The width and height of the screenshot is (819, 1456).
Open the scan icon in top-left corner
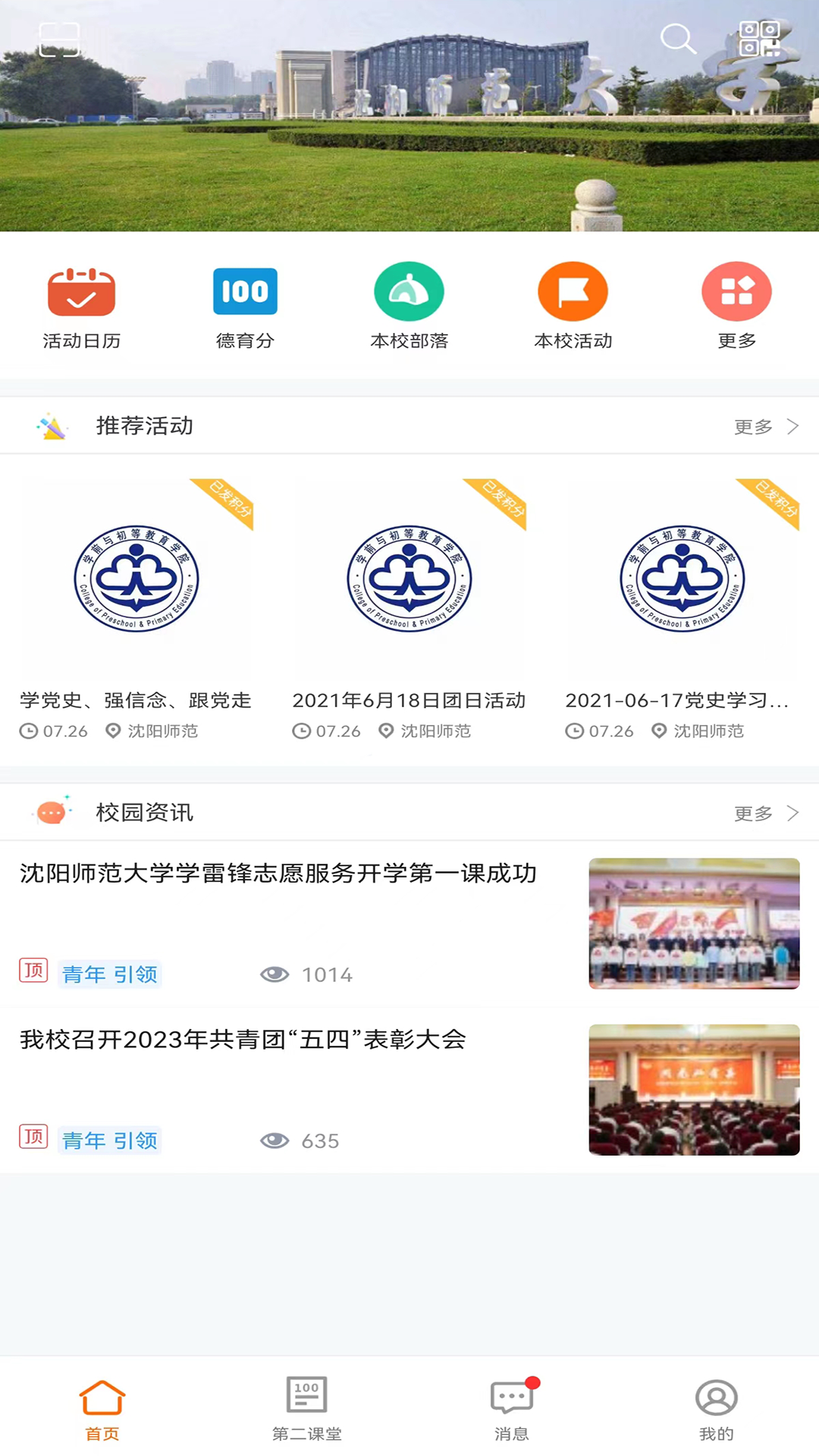click(59, 39)
